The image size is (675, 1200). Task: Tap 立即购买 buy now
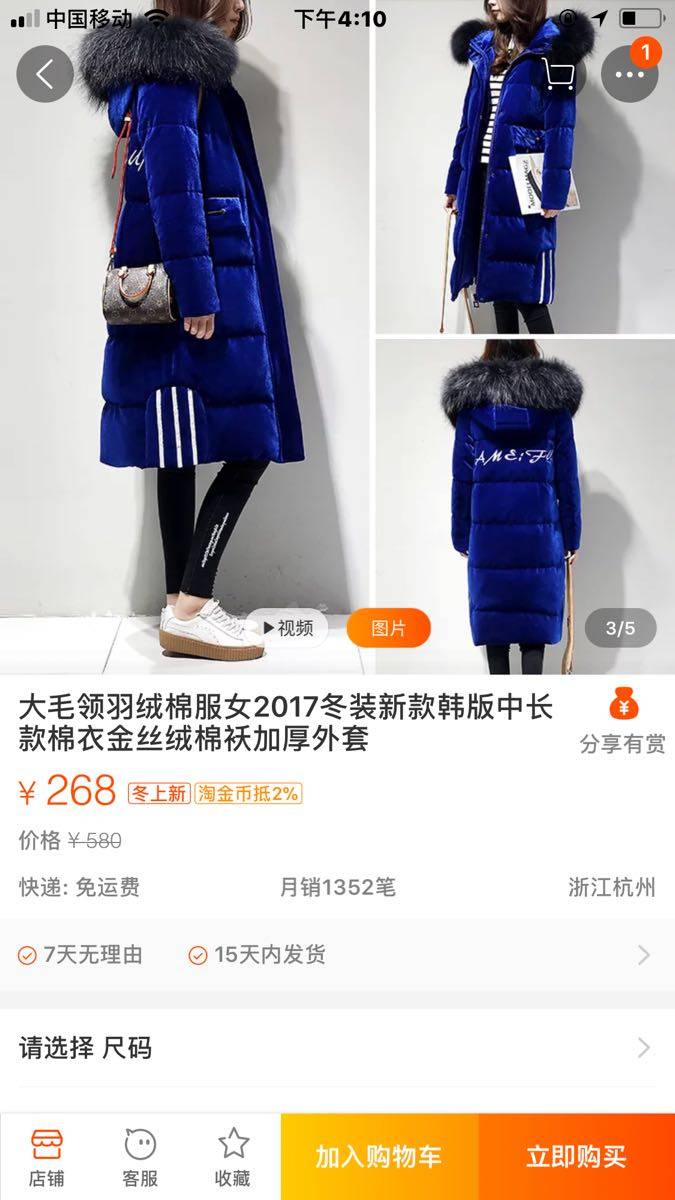(576, 1157)
